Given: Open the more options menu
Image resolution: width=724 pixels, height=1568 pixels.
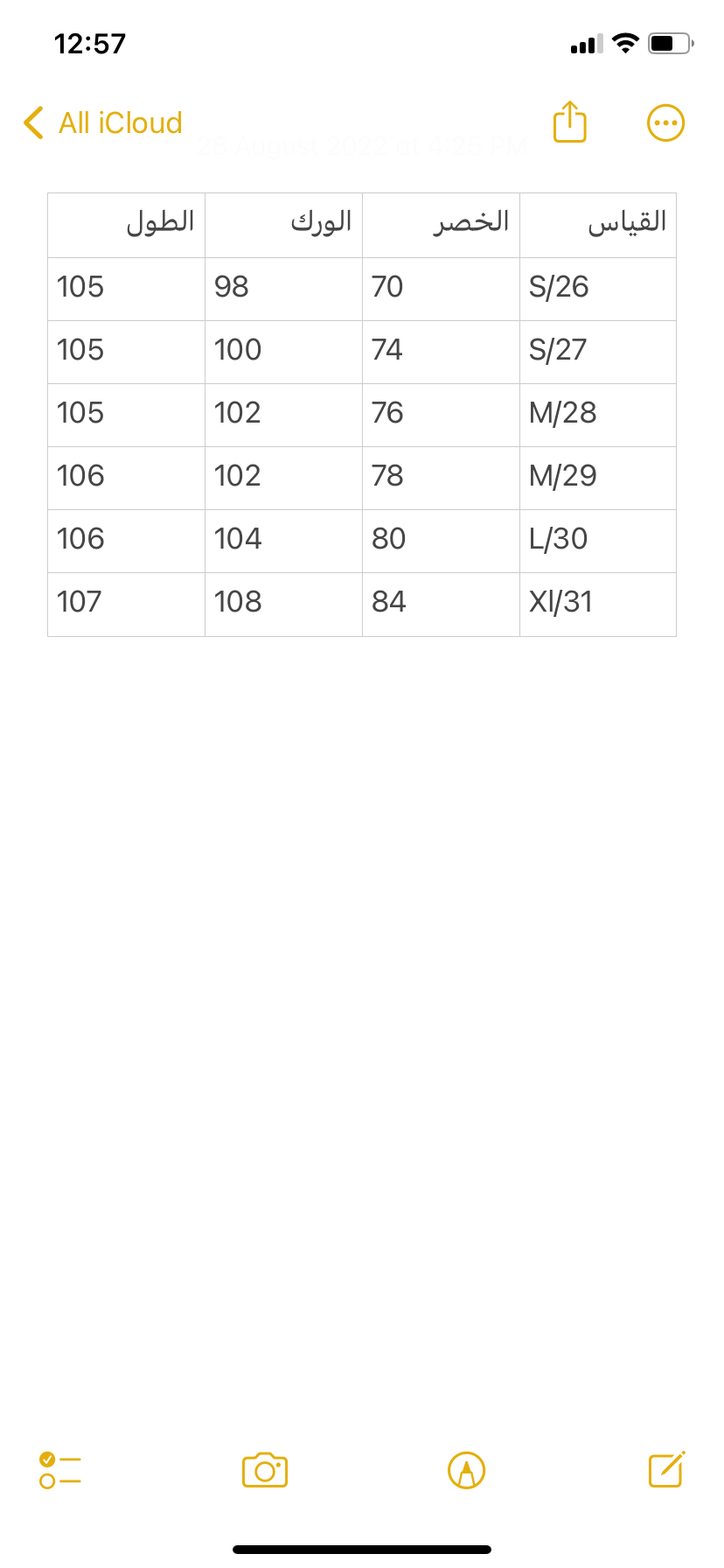Looking at the screenshot, I should [665, 123].
